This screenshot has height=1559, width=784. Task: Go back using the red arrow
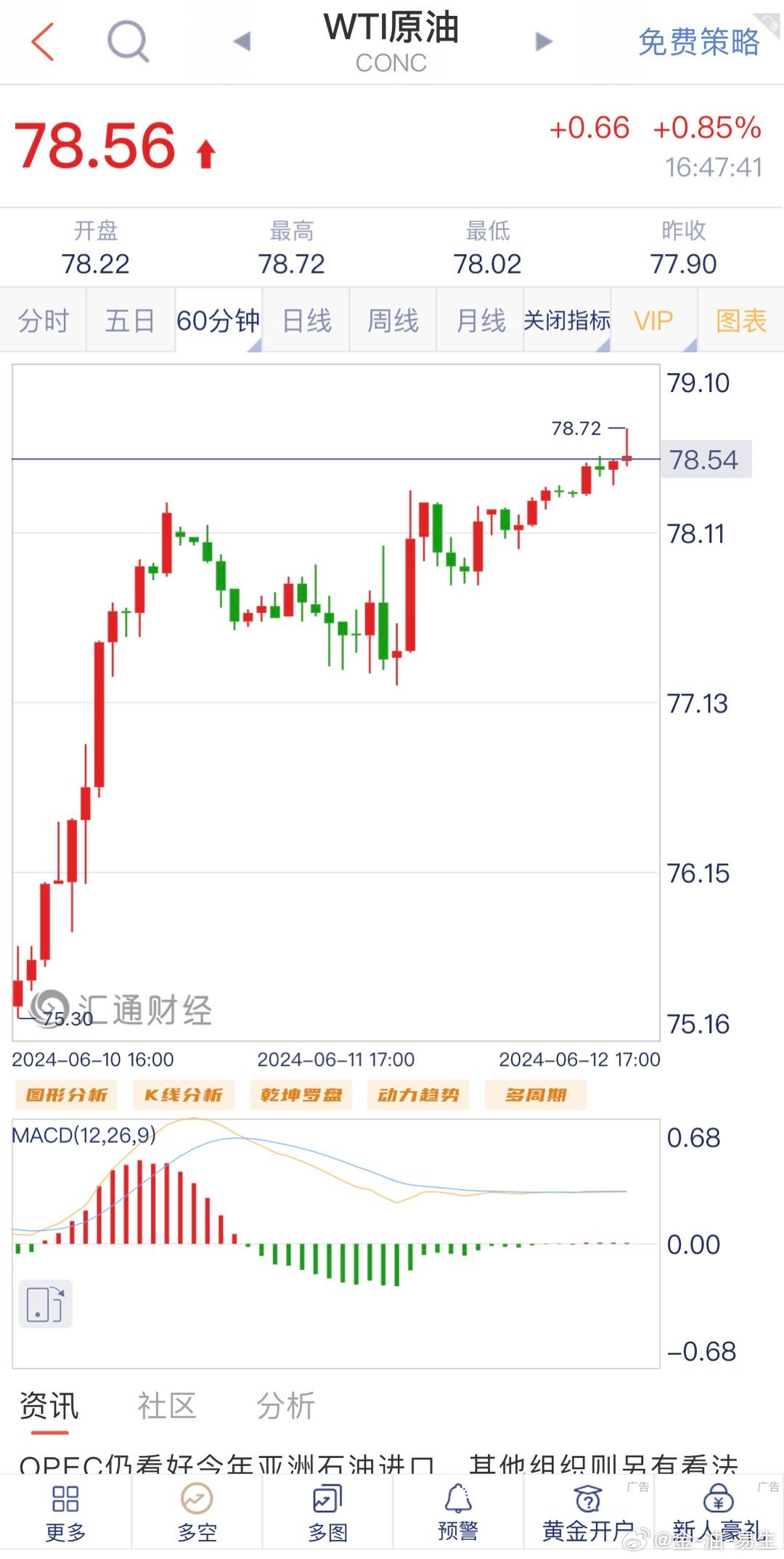tap(43, 41)
